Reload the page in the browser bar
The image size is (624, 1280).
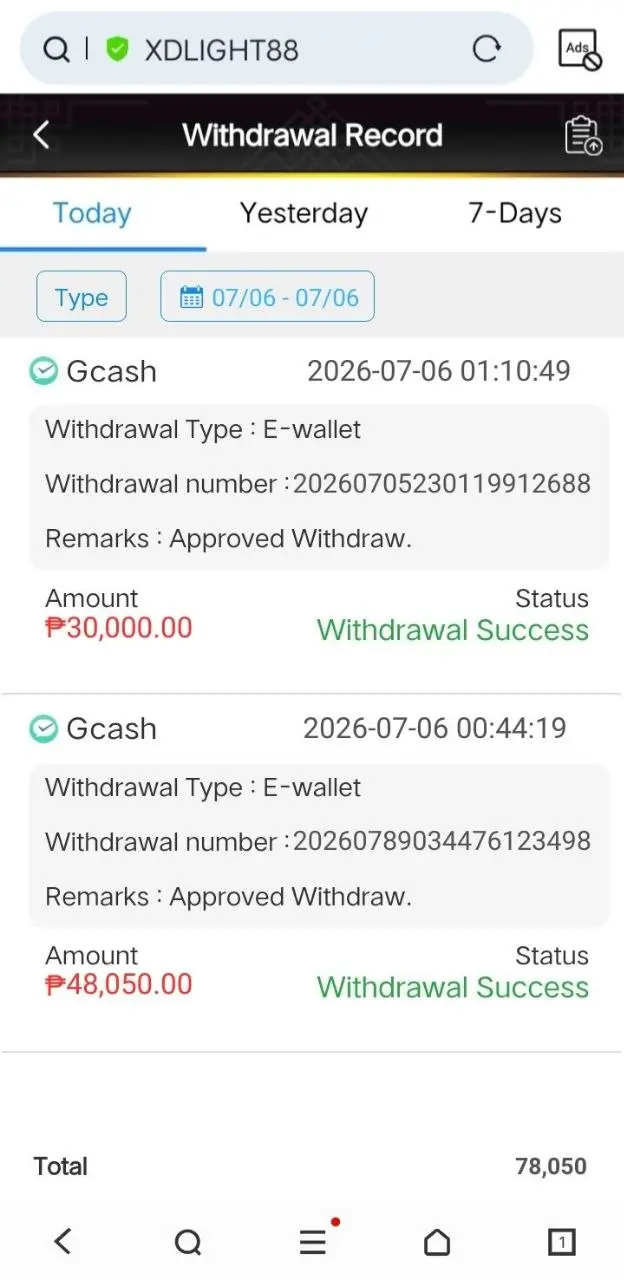487,49
